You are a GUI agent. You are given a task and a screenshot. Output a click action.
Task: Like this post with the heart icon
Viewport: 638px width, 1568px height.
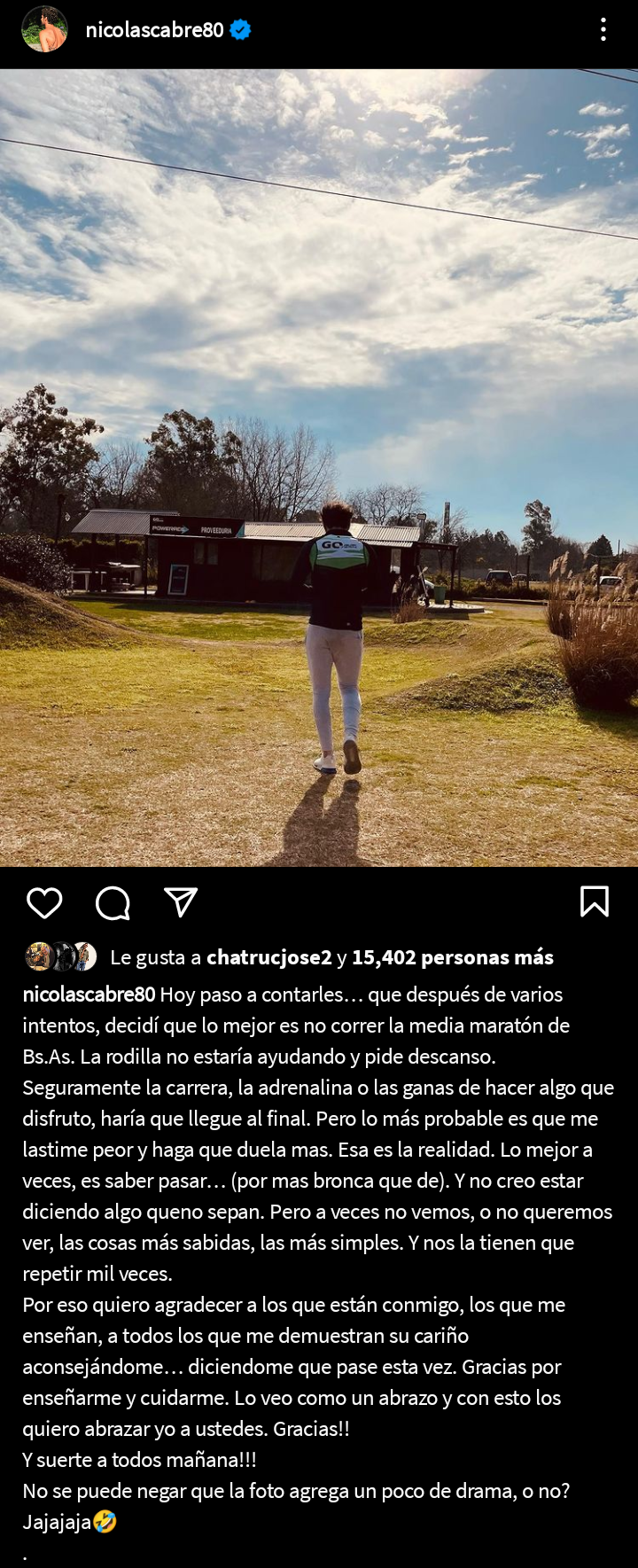(44, 902)
